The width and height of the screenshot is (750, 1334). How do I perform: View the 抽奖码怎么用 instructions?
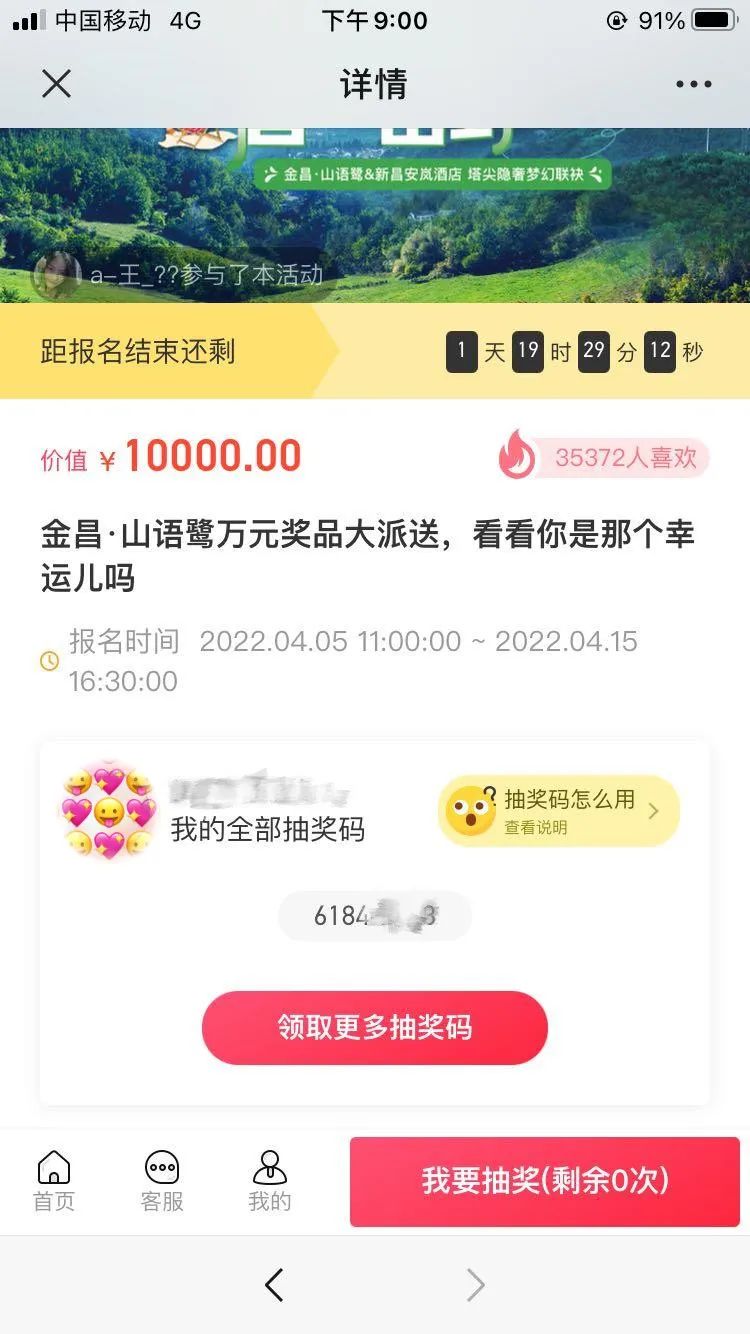click(x=558, y=810)
